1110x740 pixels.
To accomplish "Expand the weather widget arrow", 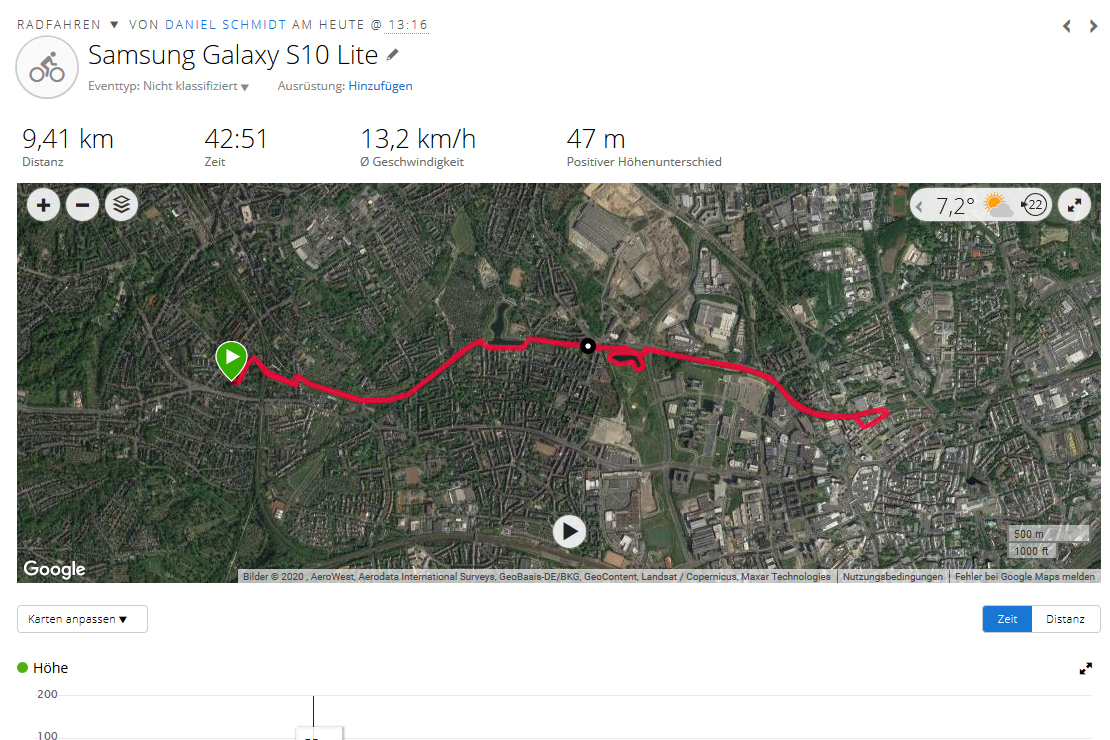I will pos(919,207).
